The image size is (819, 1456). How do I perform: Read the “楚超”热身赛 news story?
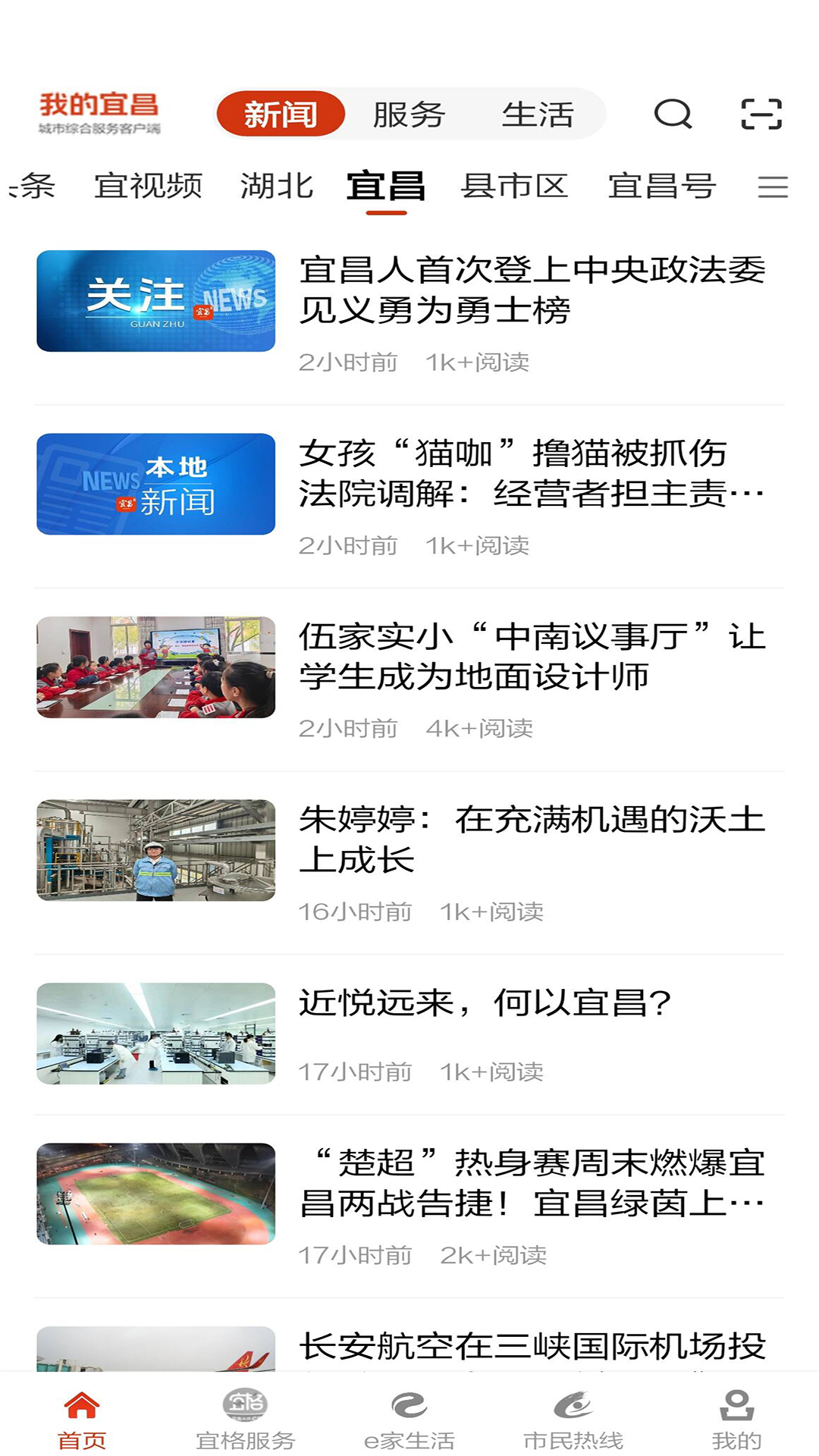(531, 1184)
